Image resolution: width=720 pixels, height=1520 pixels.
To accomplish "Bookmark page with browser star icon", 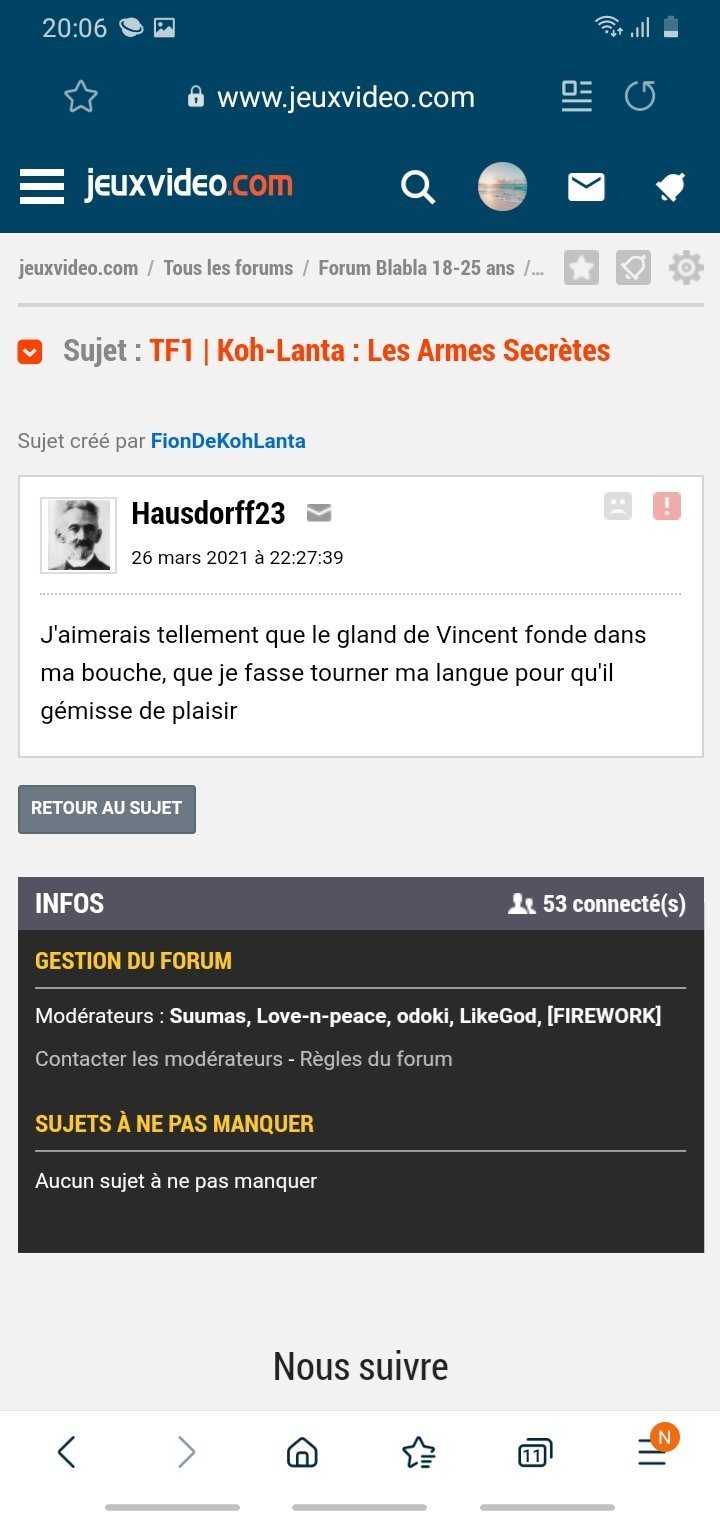I will click(81, 97).
